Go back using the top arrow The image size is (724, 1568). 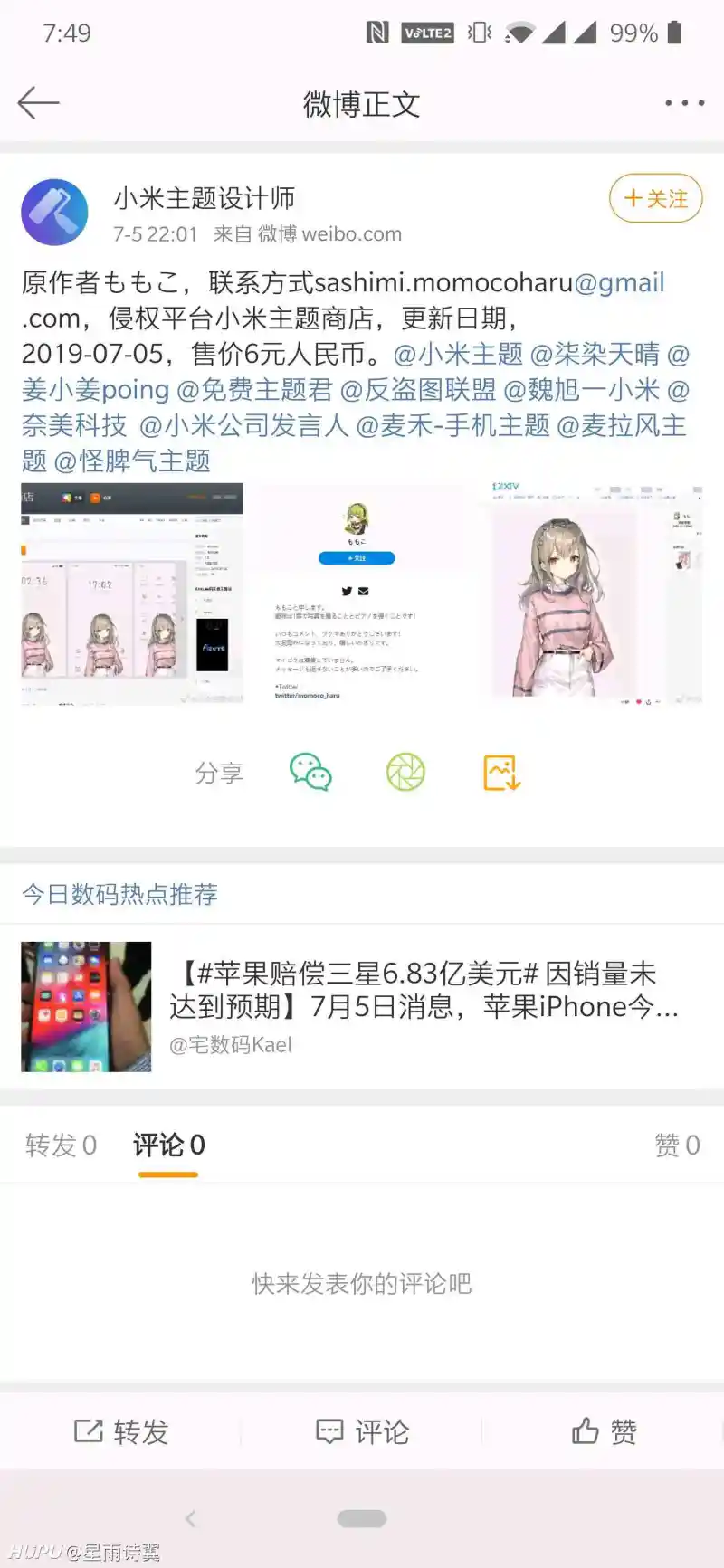[x=38, y=103]
